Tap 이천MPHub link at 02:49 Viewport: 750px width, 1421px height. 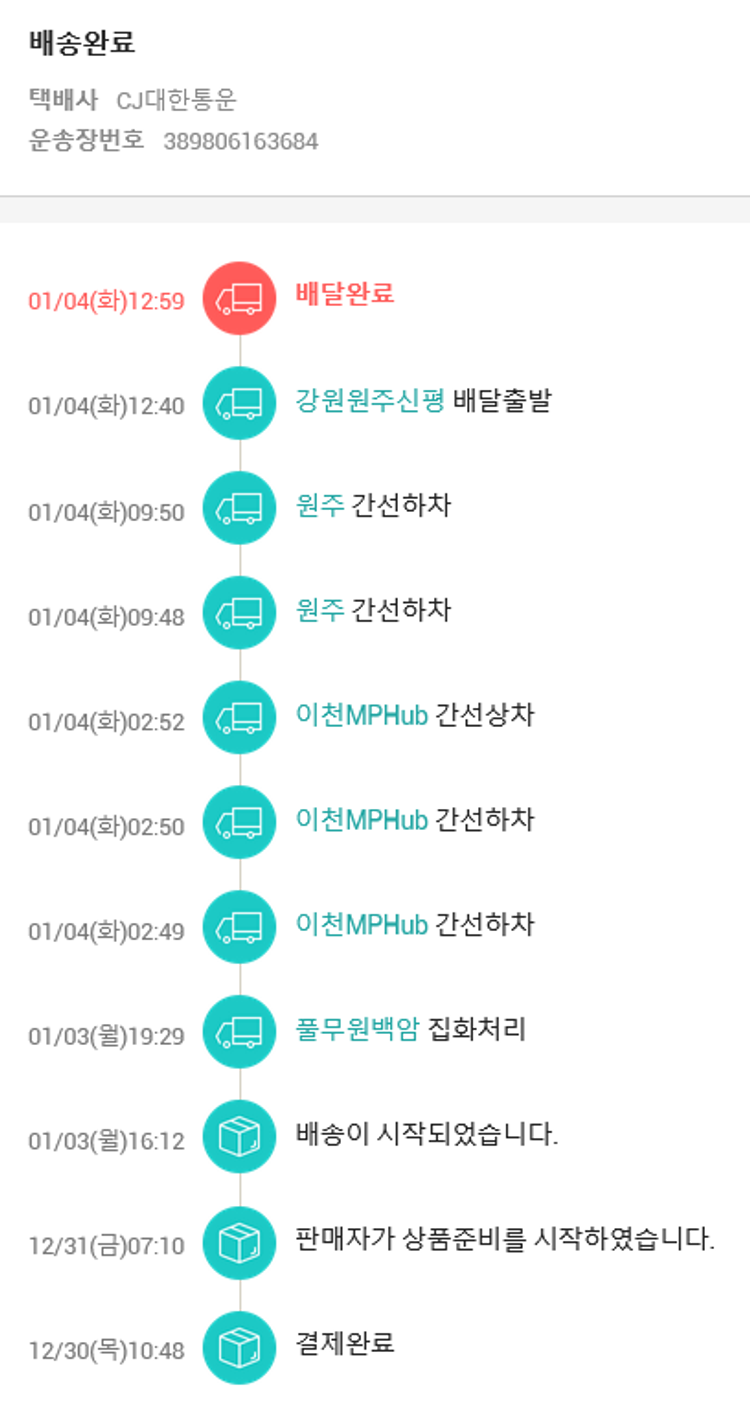[x=362, y=924]
